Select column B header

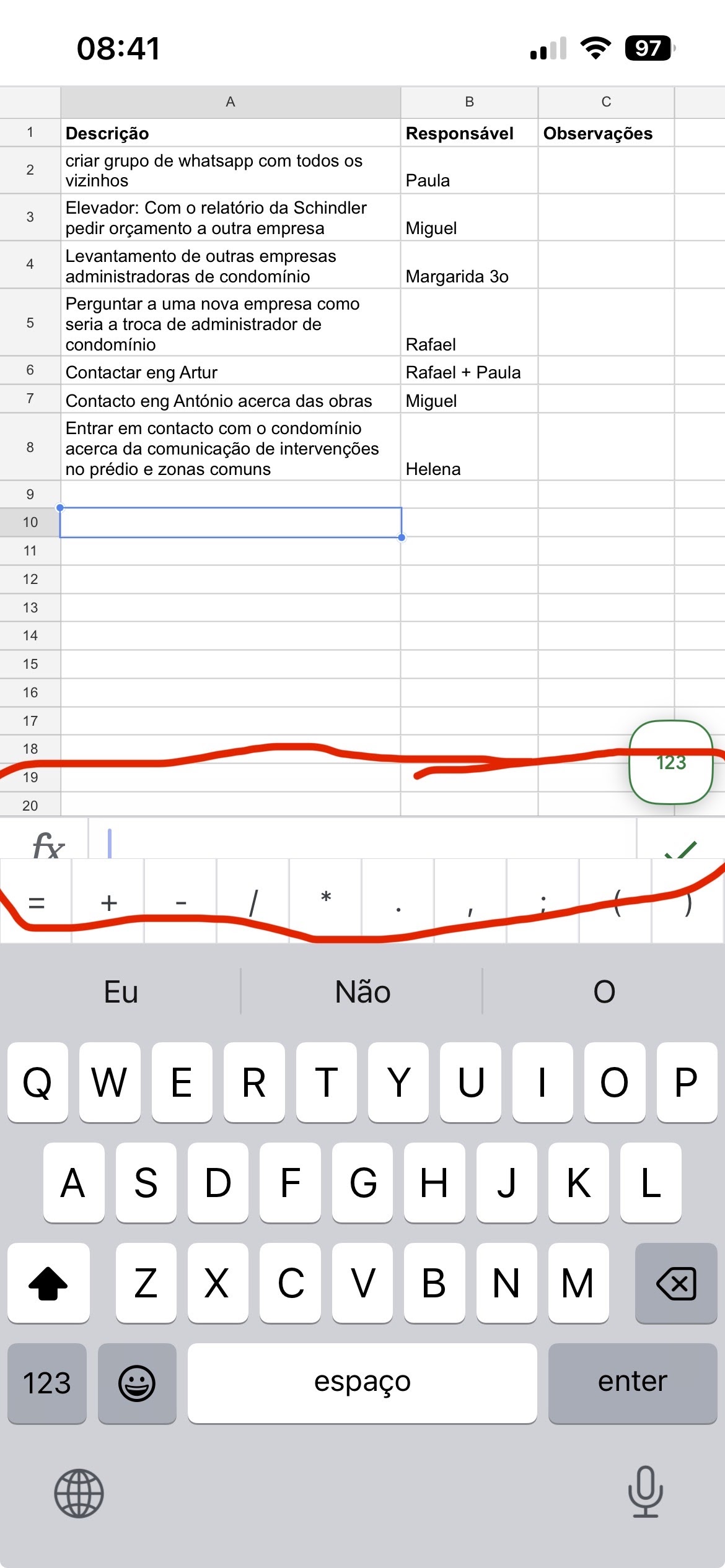pyautogui.click(x=469, y=102)
